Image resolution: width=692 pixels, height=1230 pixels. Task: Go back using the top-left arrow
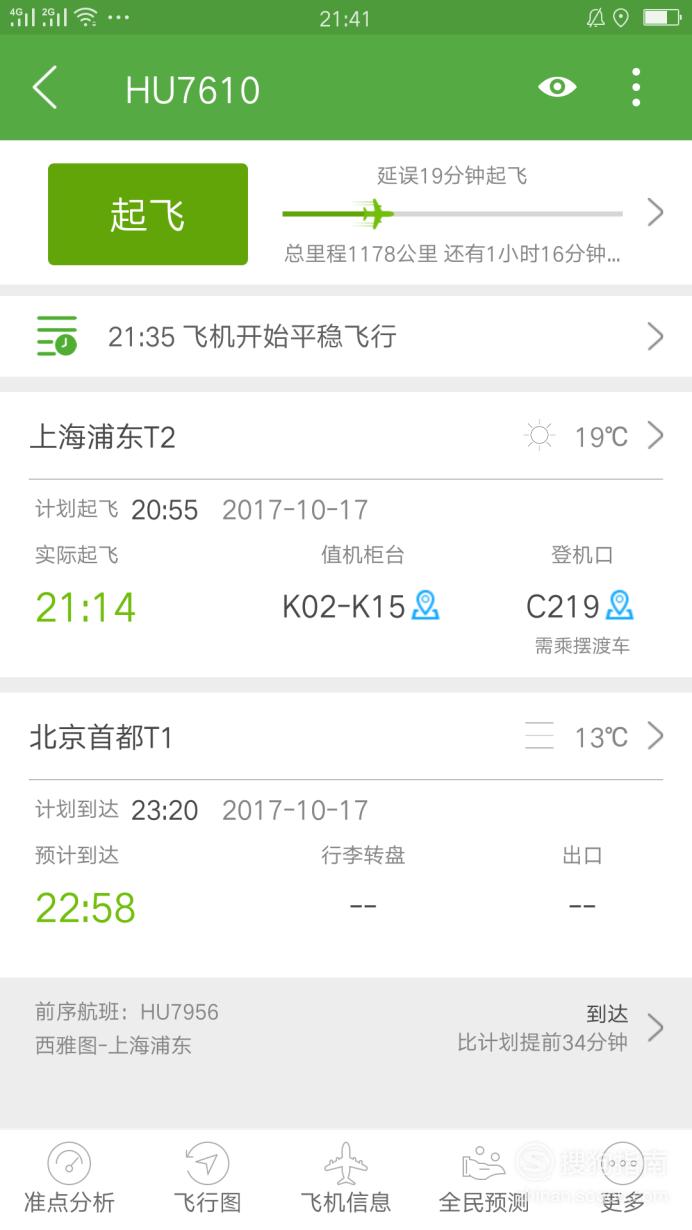tap(45, 89)
